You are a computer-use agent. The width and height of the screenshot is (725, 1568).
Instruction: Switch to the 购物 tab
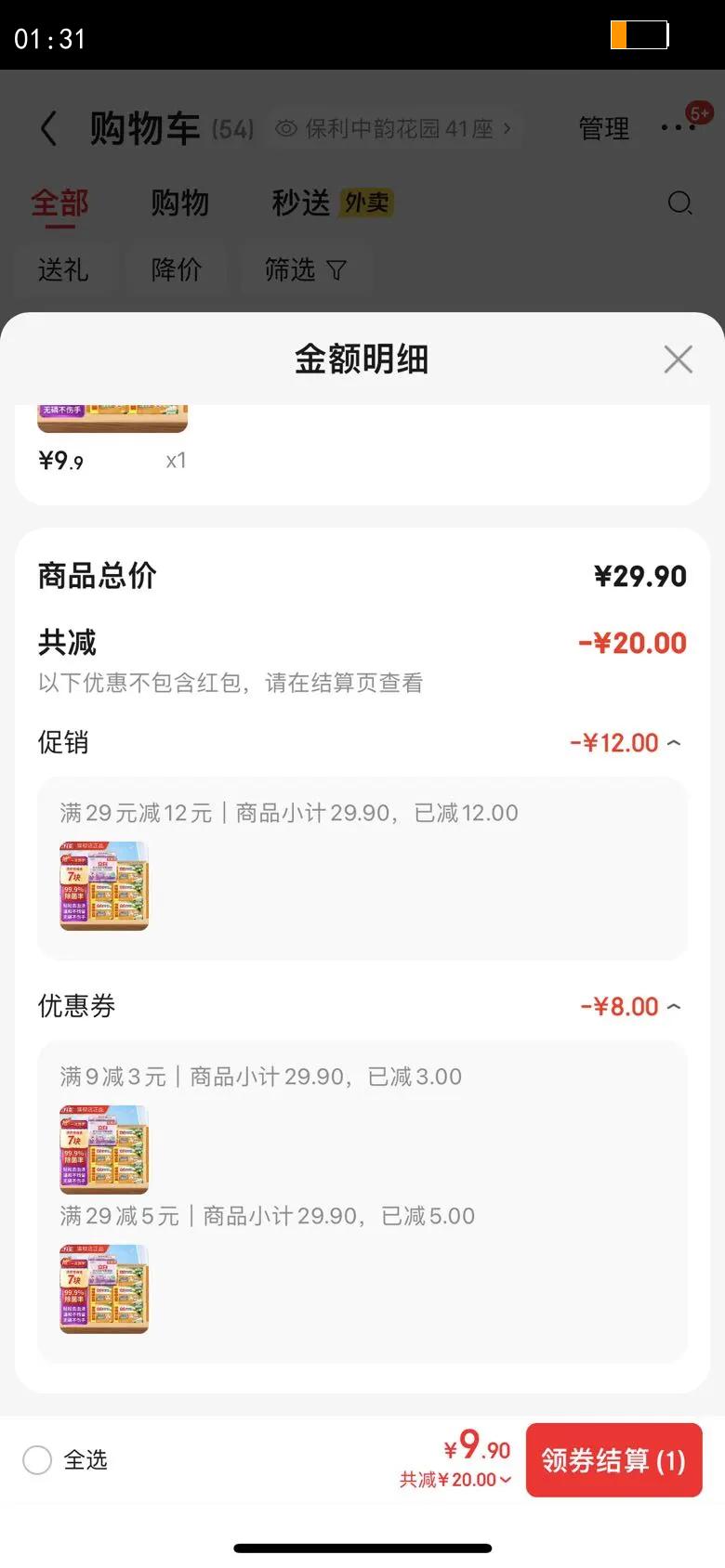179,203
